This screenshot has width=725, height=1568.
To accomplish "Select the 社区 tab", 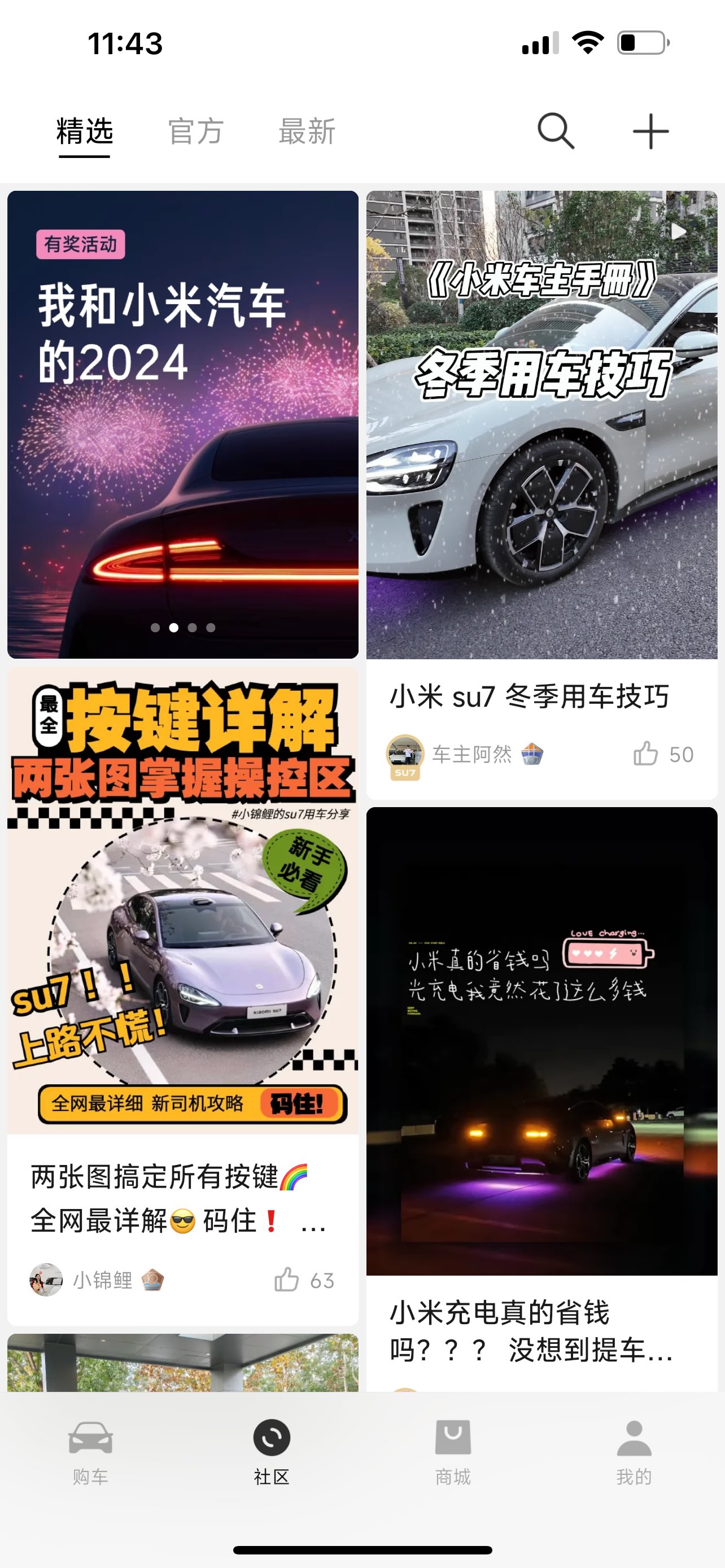I will [272, 1451].
